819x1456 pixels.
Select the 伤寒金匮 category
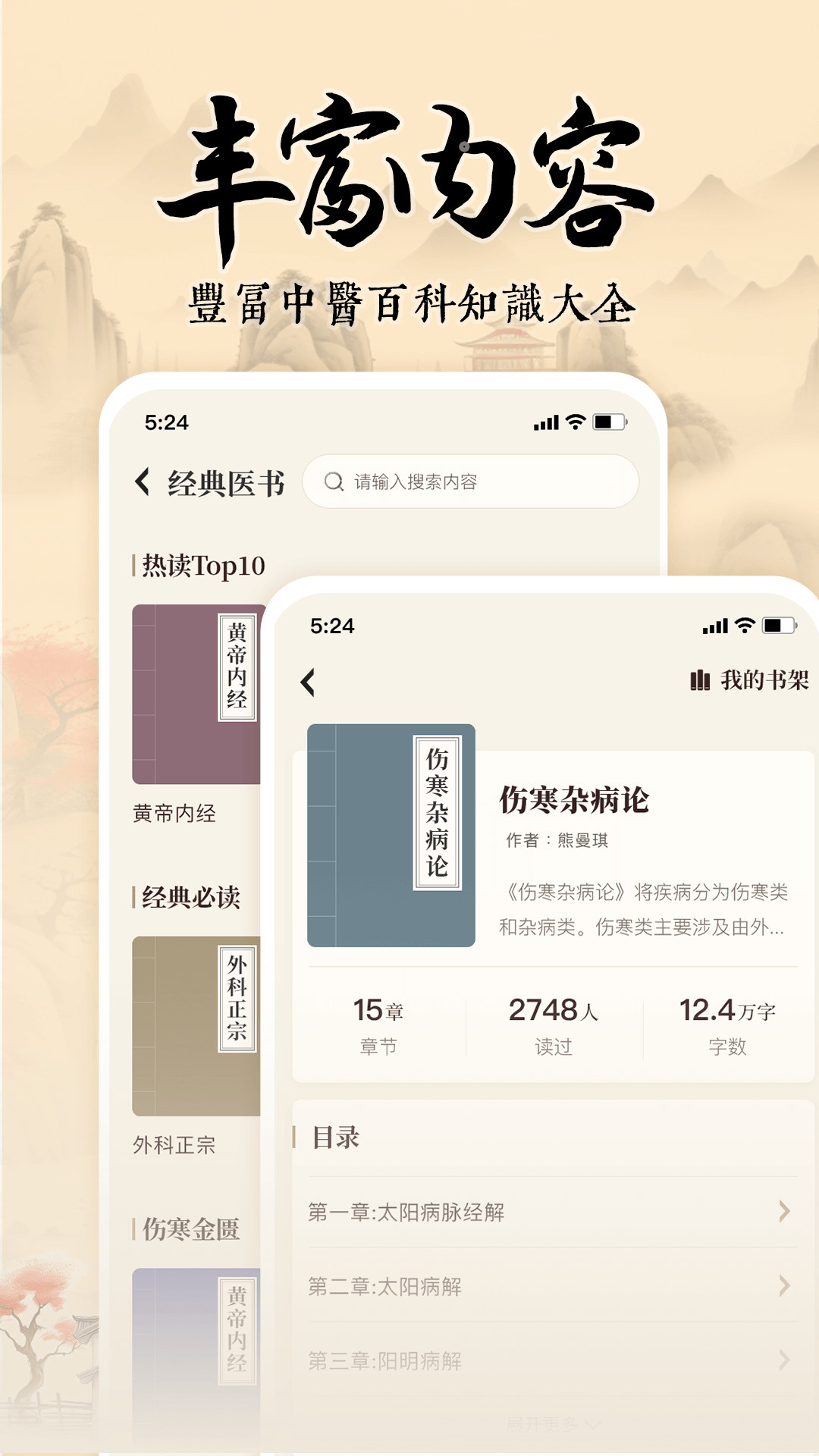coord(190,1230)
